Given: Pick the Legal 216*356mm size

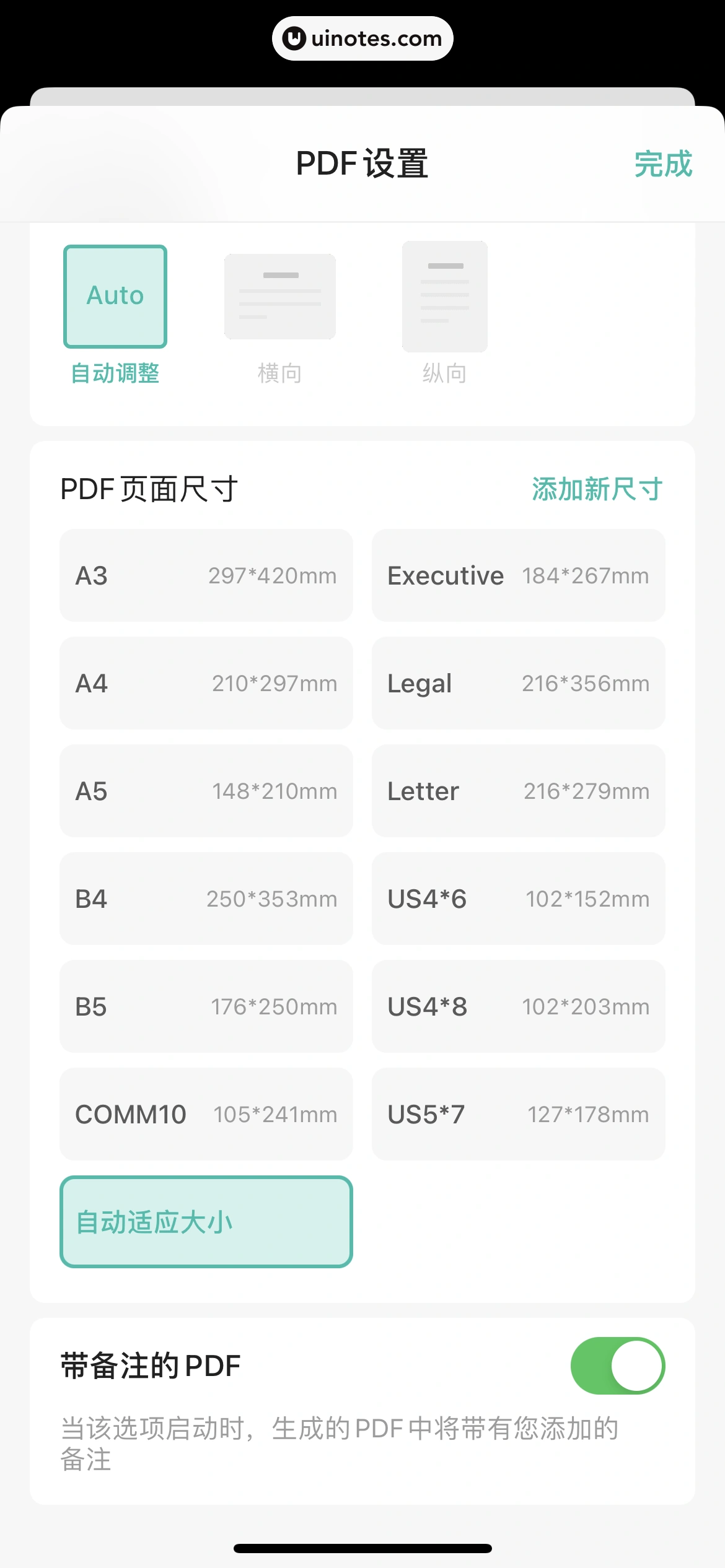Looking at the screenshot, I should (518, 683).
